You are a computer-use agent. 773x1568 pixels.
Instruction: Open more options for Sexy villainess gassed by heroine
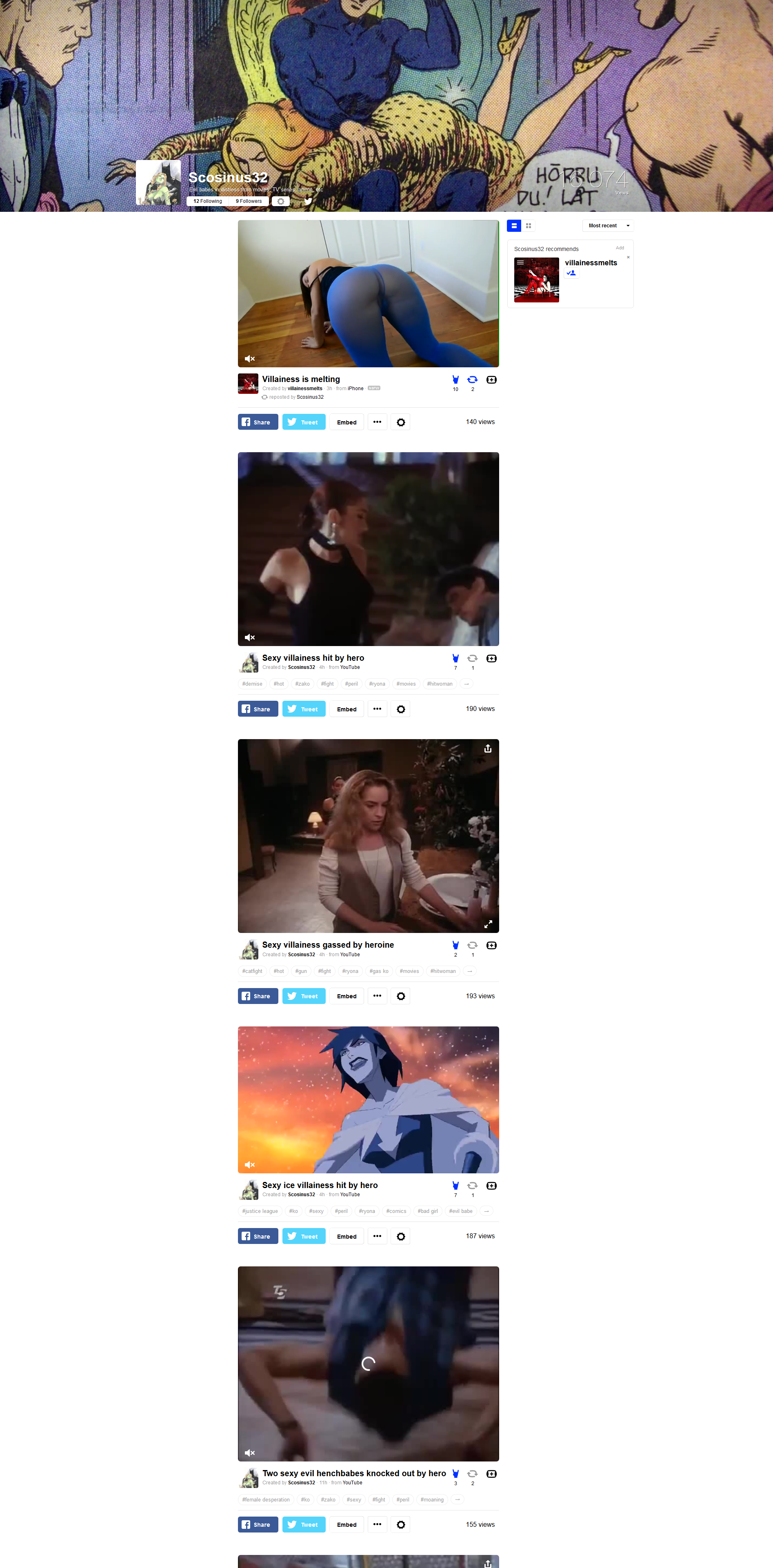[x=378, y=996]
